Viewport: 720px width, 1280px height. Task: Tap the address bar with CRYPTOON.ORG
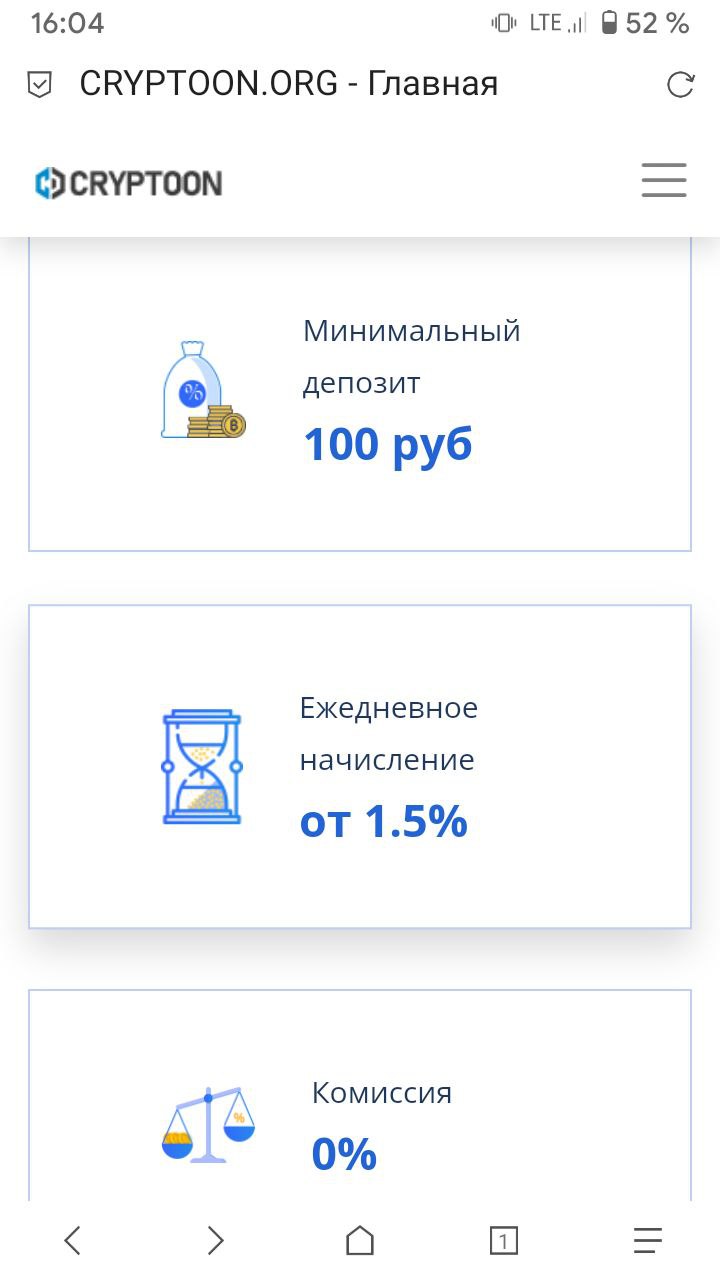(288, 84)
